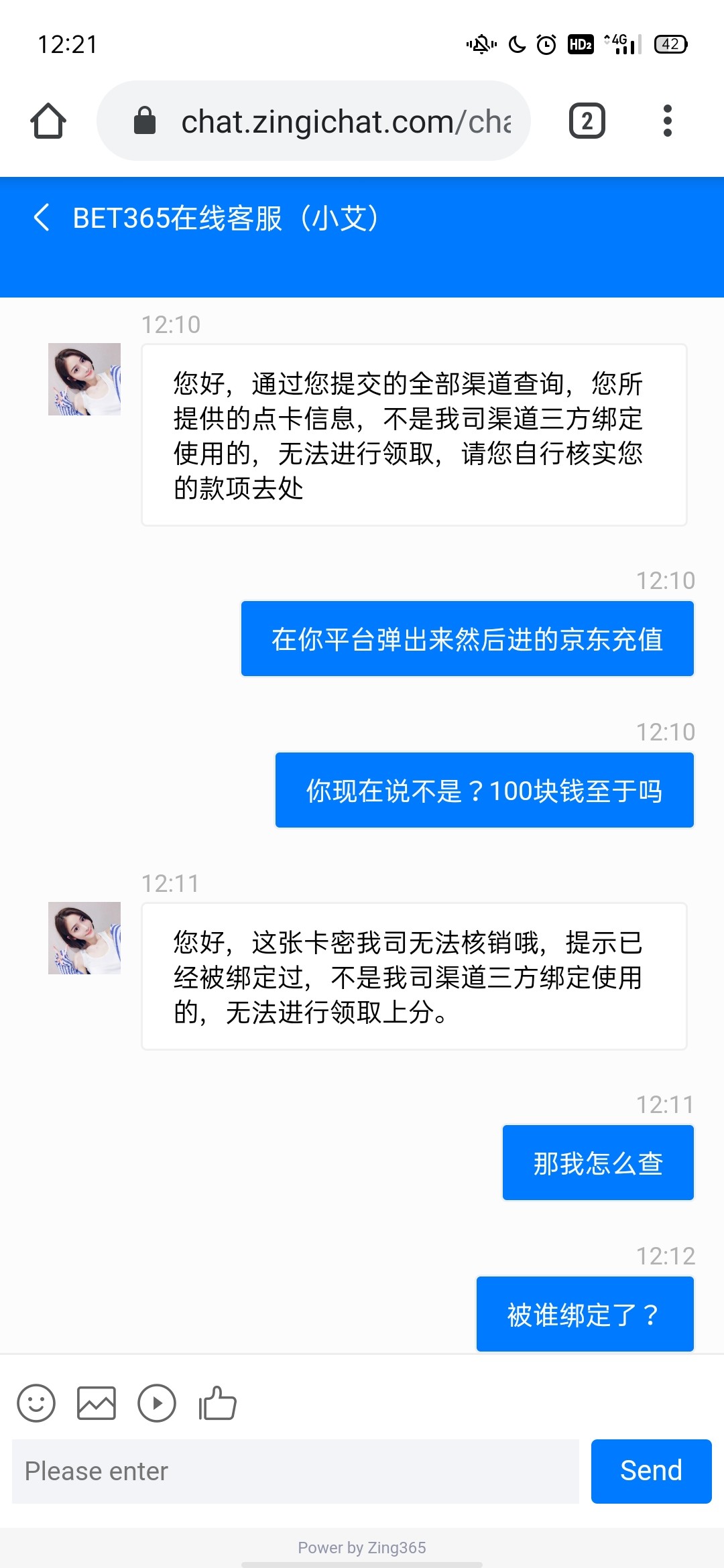This screenshot has width=724, height=1568.
Task: Select the message bubble 那我怎么查
Action: (x=597, y=1163)
